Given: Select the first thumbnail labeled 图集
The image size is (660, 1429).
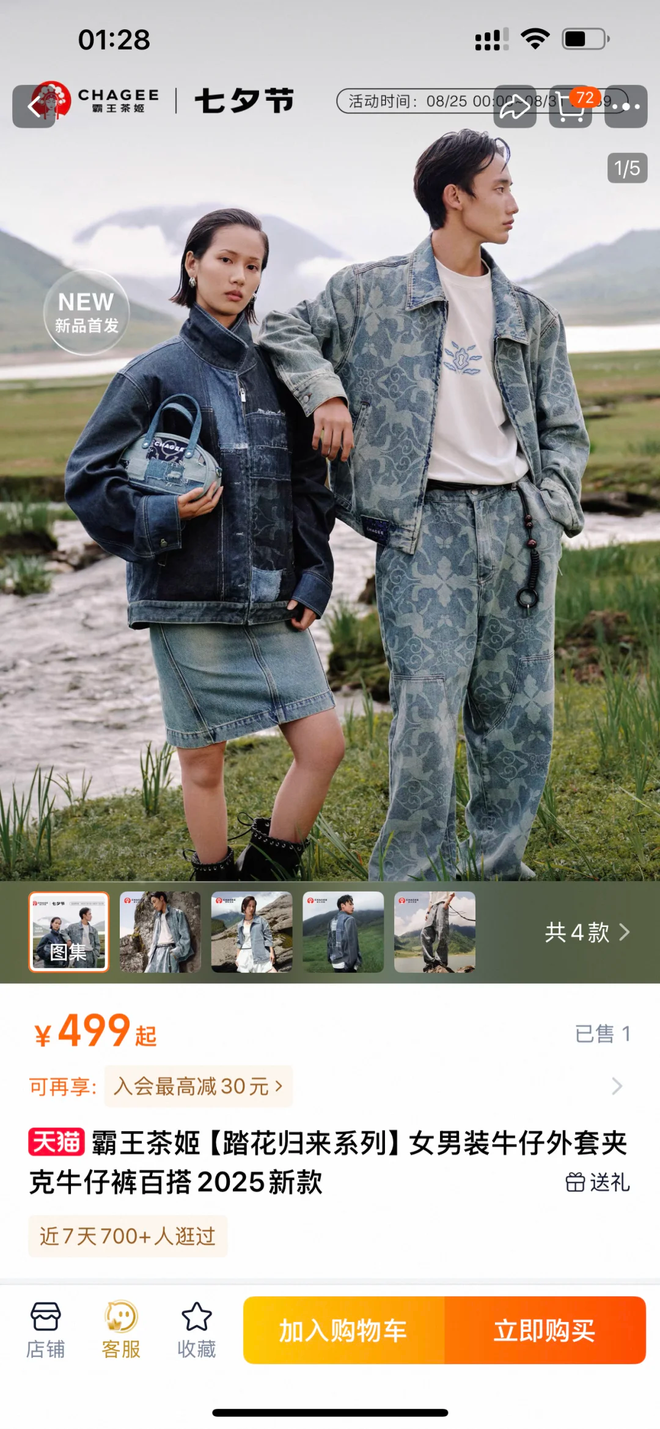Looking at the screenshot, I should click(x=69, y=932).
